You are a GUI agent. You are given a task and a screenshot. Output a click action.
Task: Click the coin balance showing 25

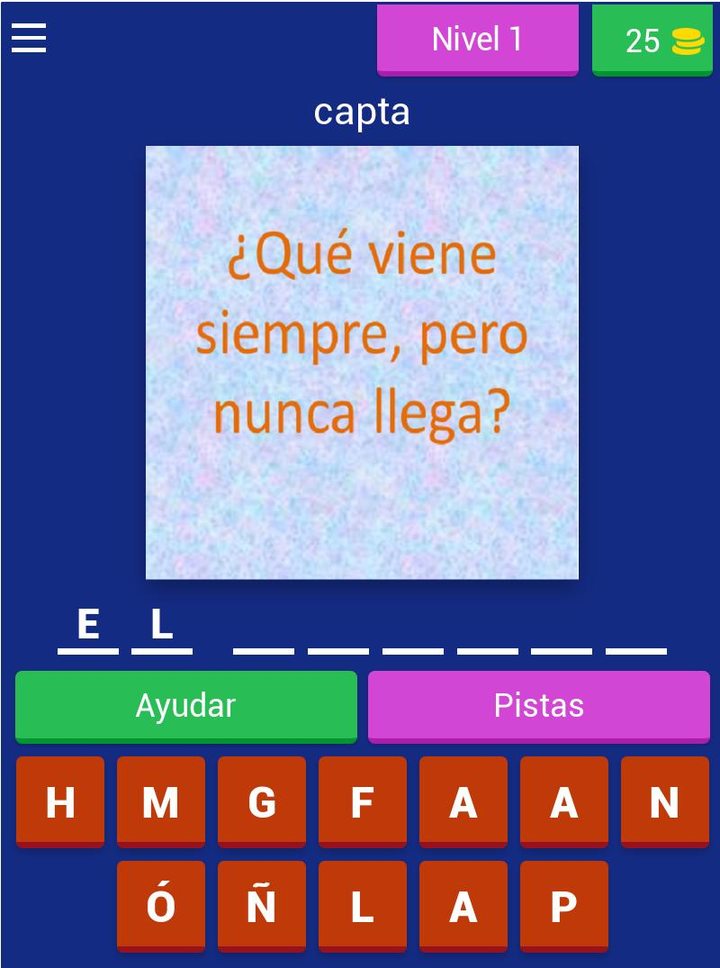tap(652, 40)
